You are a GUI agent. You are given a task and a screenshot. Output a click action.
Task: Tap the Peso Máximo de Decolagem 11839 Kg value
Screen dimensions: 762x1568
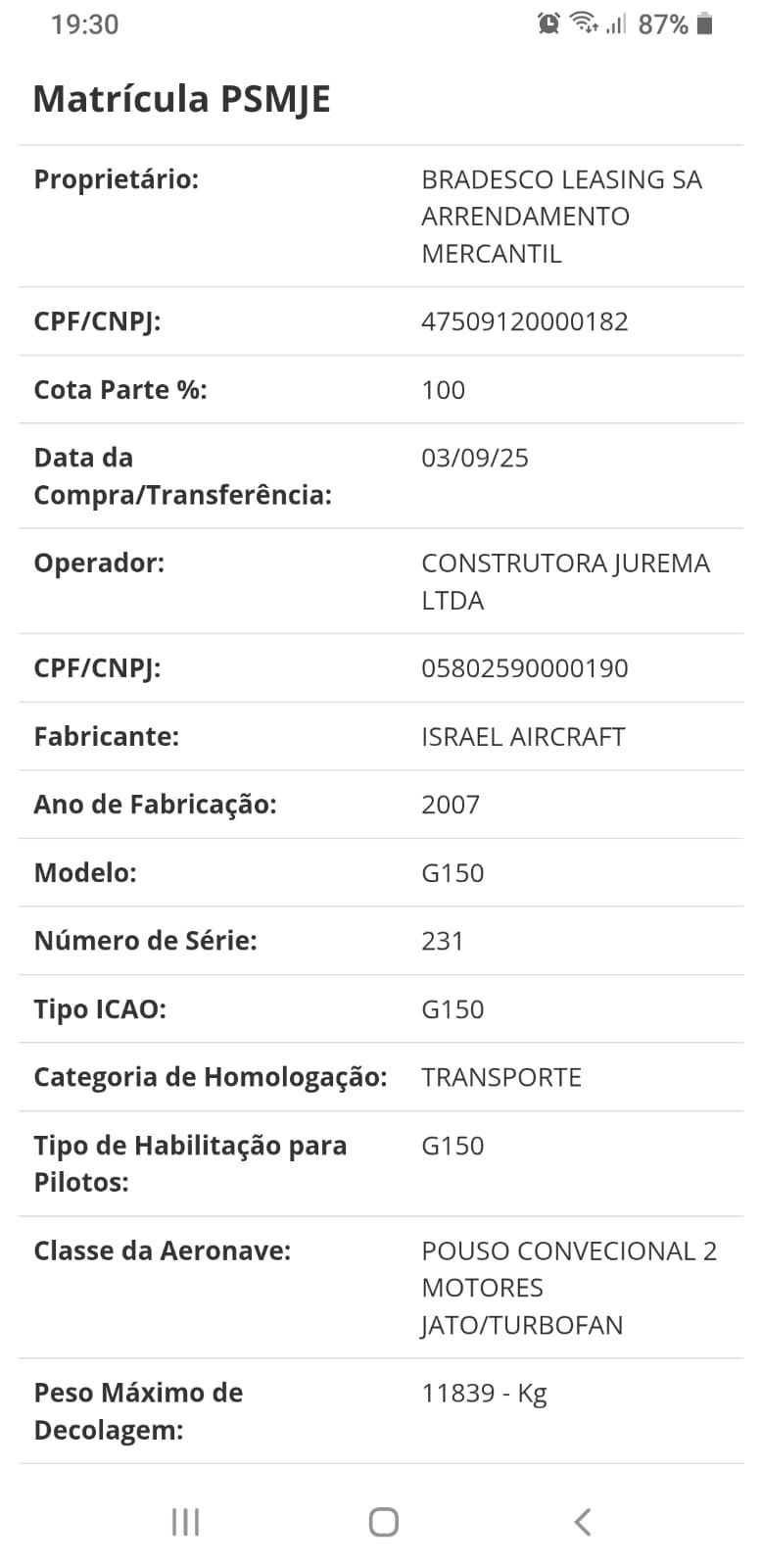485,1392
